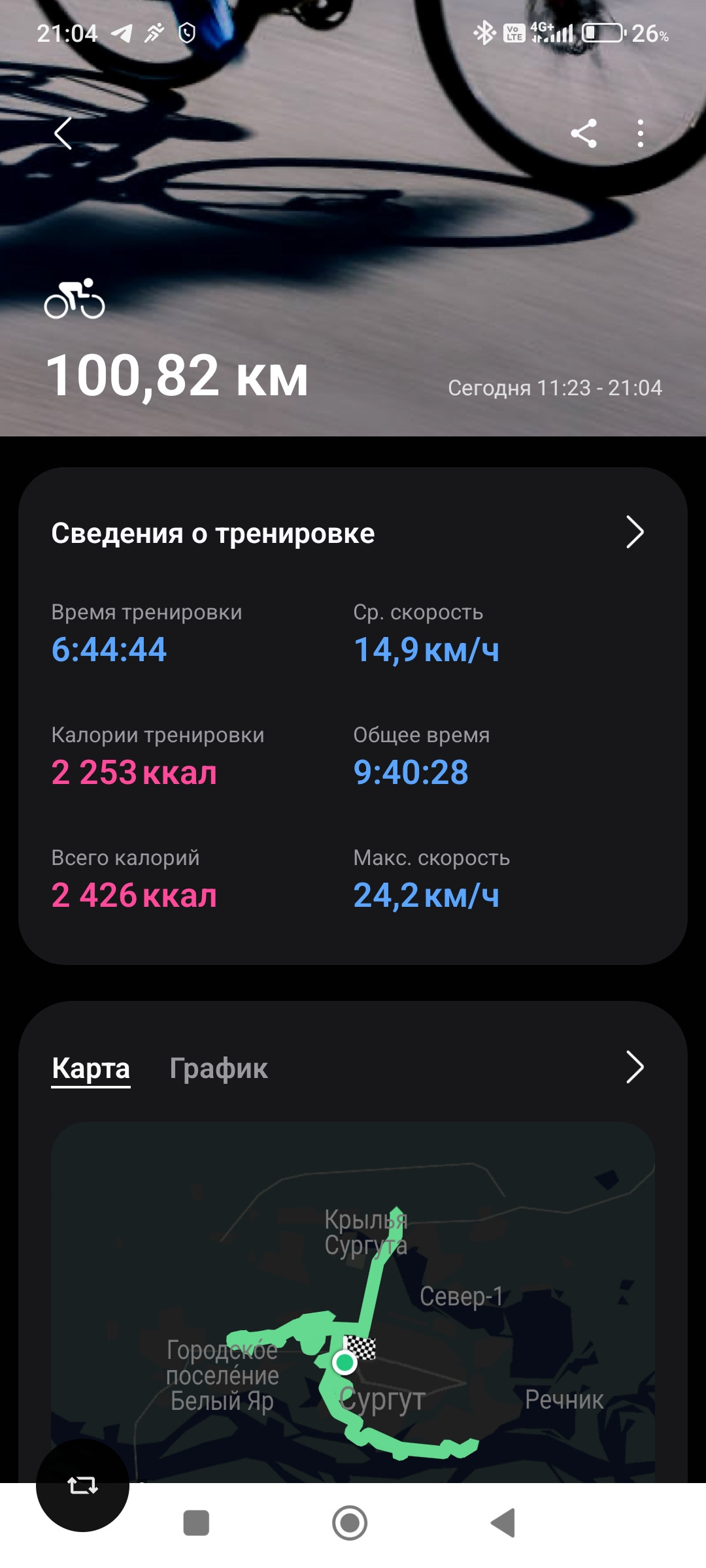Open the route map preview

click(353, 1302)
